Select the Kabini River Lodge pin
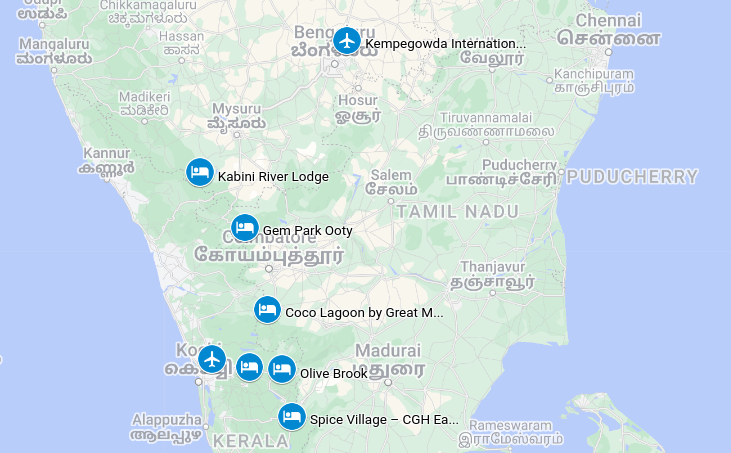Viewport: 731px width, 453px height. click(x=200, y=173)
